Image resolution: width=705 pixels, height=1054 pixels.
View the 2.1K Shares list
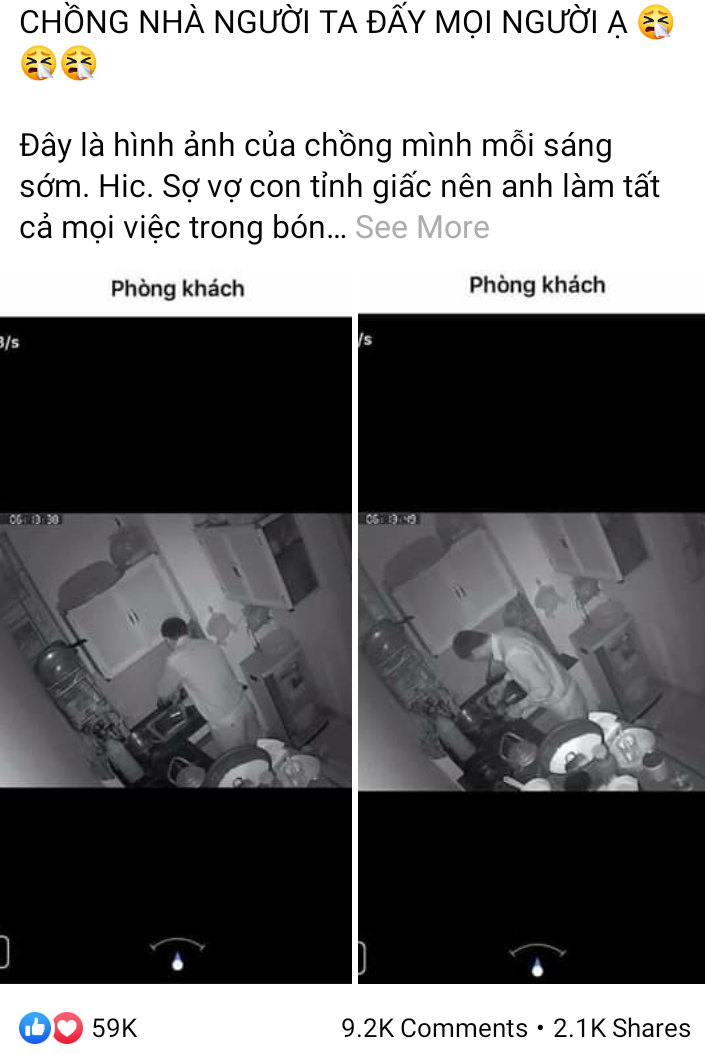[x=621, y=1028]
